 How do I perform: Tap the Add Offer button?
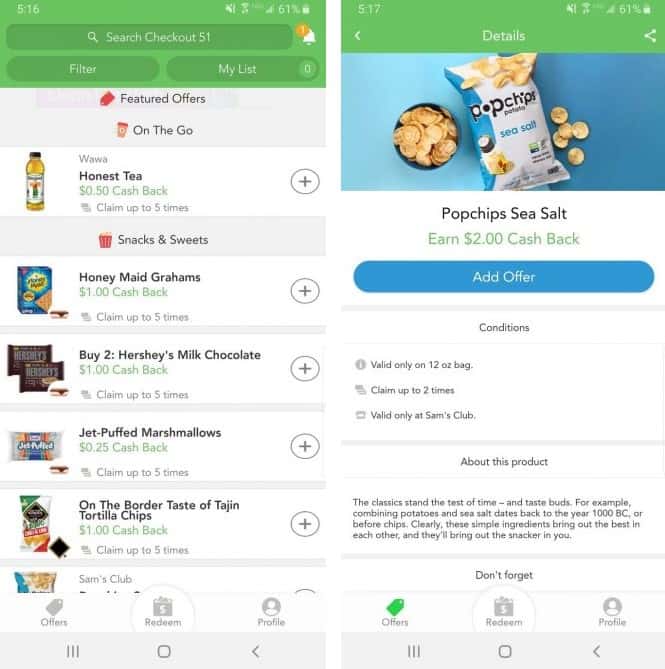tap(503, 277)
